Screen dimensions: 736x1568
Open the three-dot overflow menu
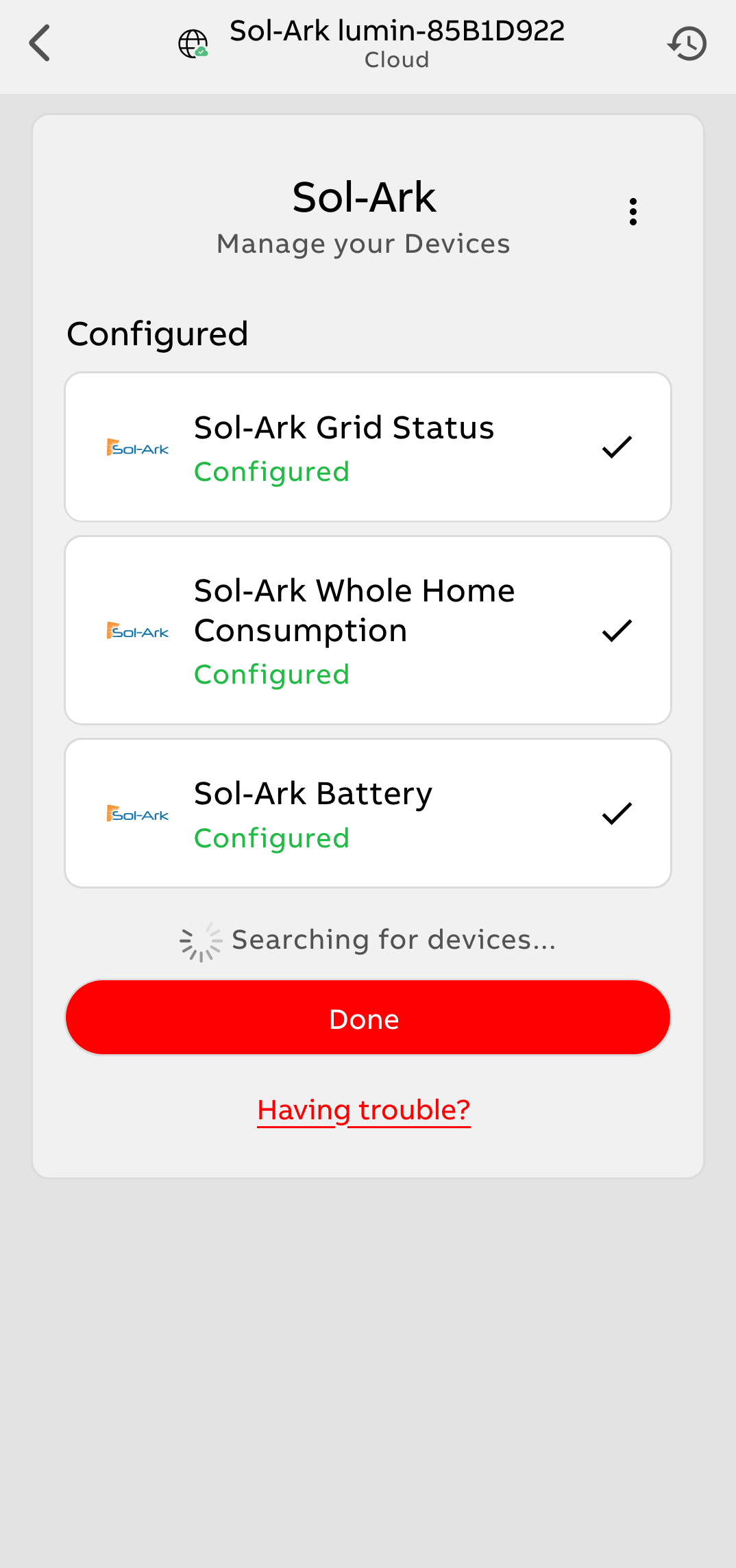tap(633, 212)
